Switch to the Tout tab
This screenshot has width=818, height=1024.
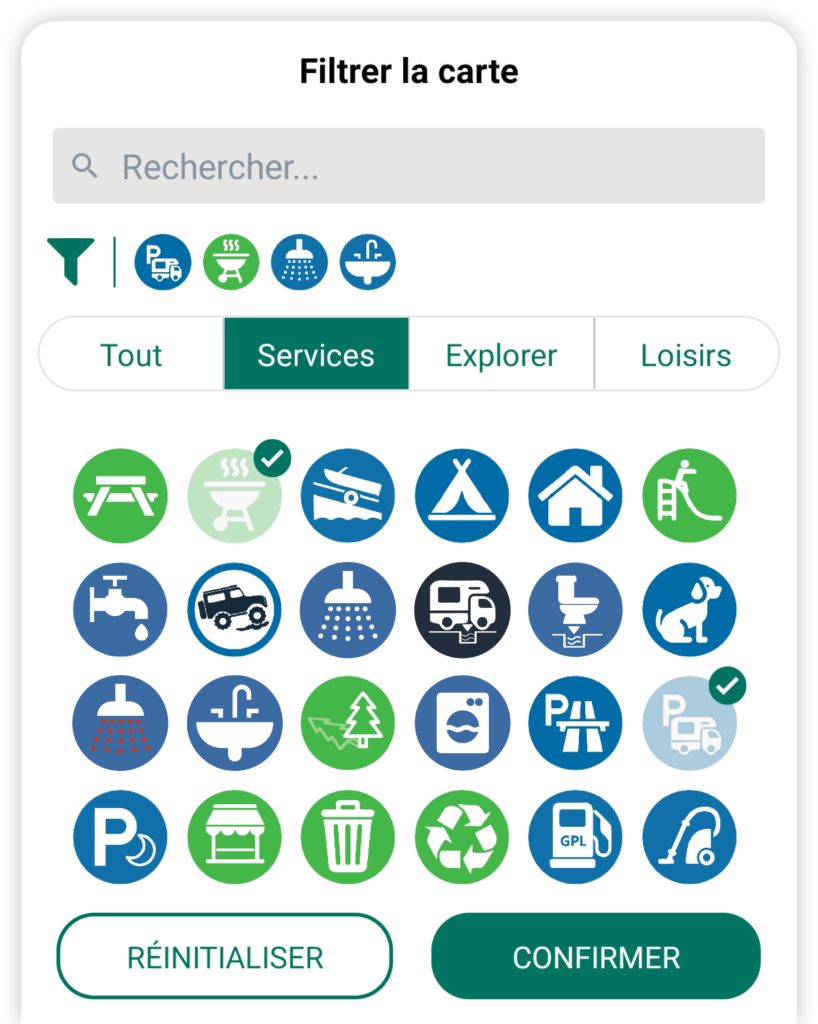point(131,355)
